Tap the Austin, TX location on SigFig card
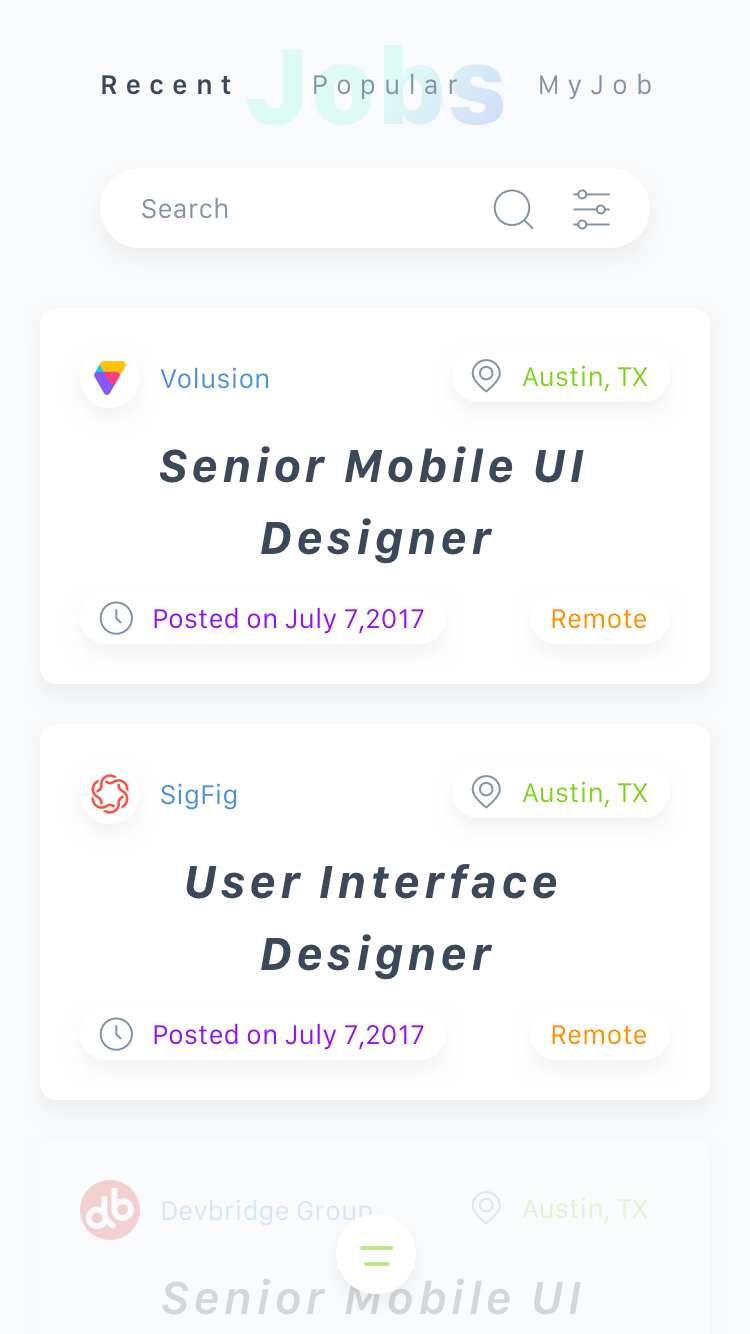Image resolution: width=750 pixels, height=1334 pixels. [561, 793]
